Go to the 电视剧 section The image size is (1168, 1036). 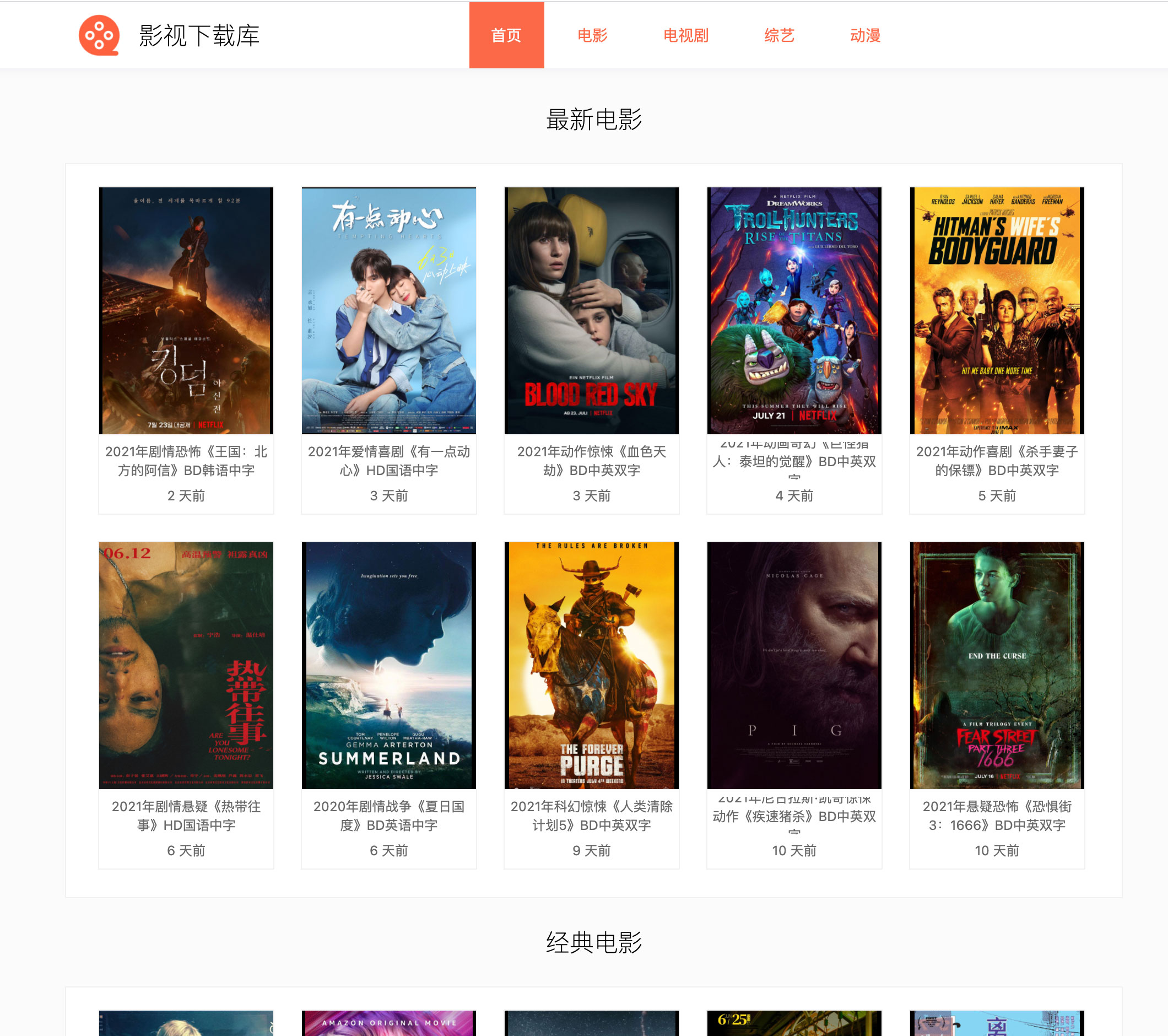[685, 35]
